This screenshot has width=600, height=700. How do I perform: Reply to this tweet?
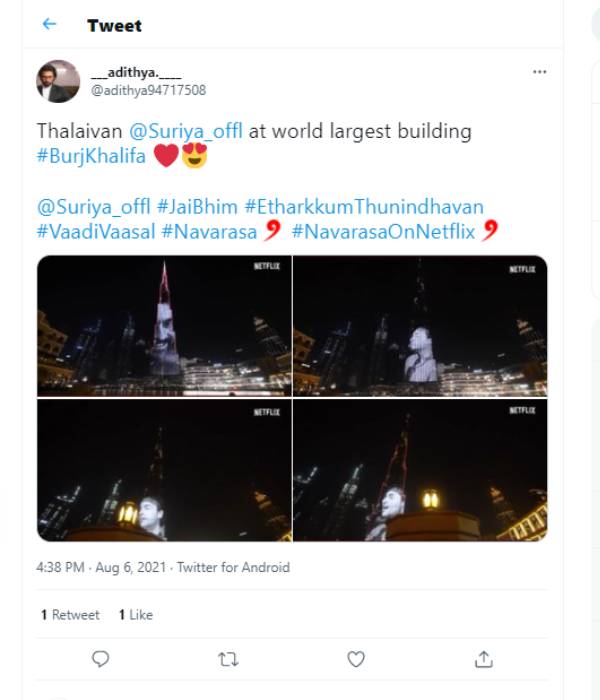[100, 658]
